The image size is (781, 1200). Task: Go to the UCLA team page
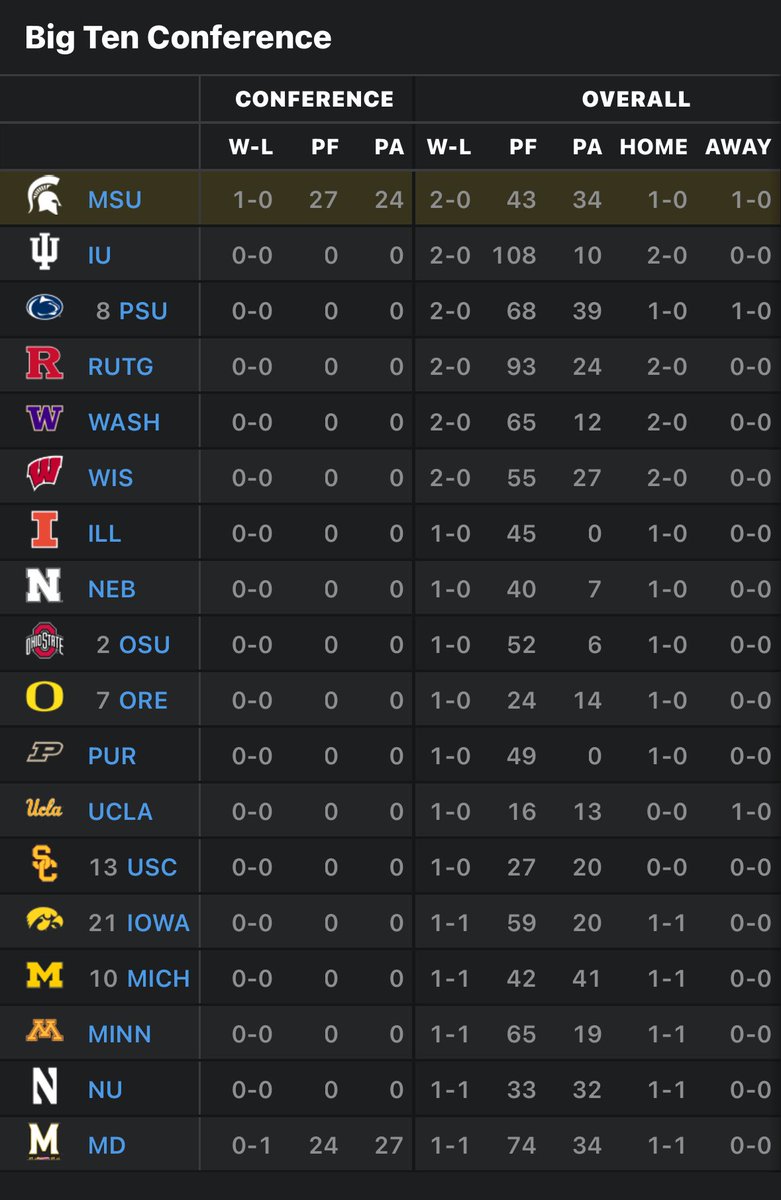point(120,811)
